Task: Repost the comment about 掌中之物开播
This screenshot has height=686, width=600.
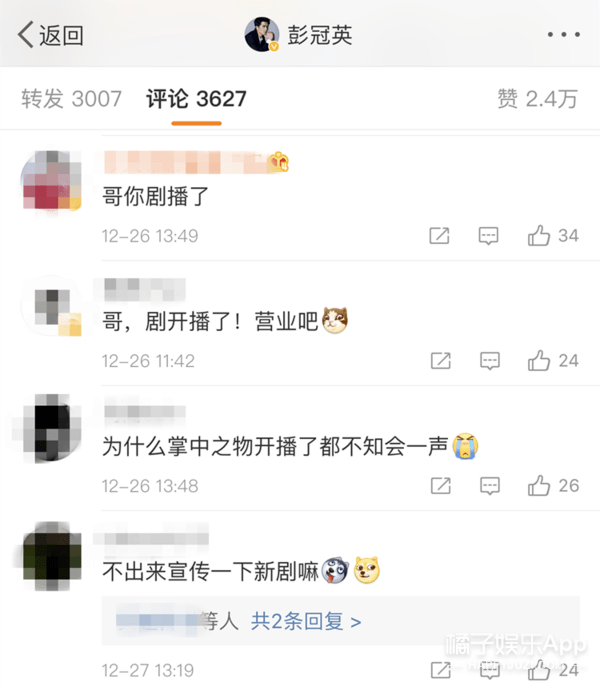Action: 439,486
